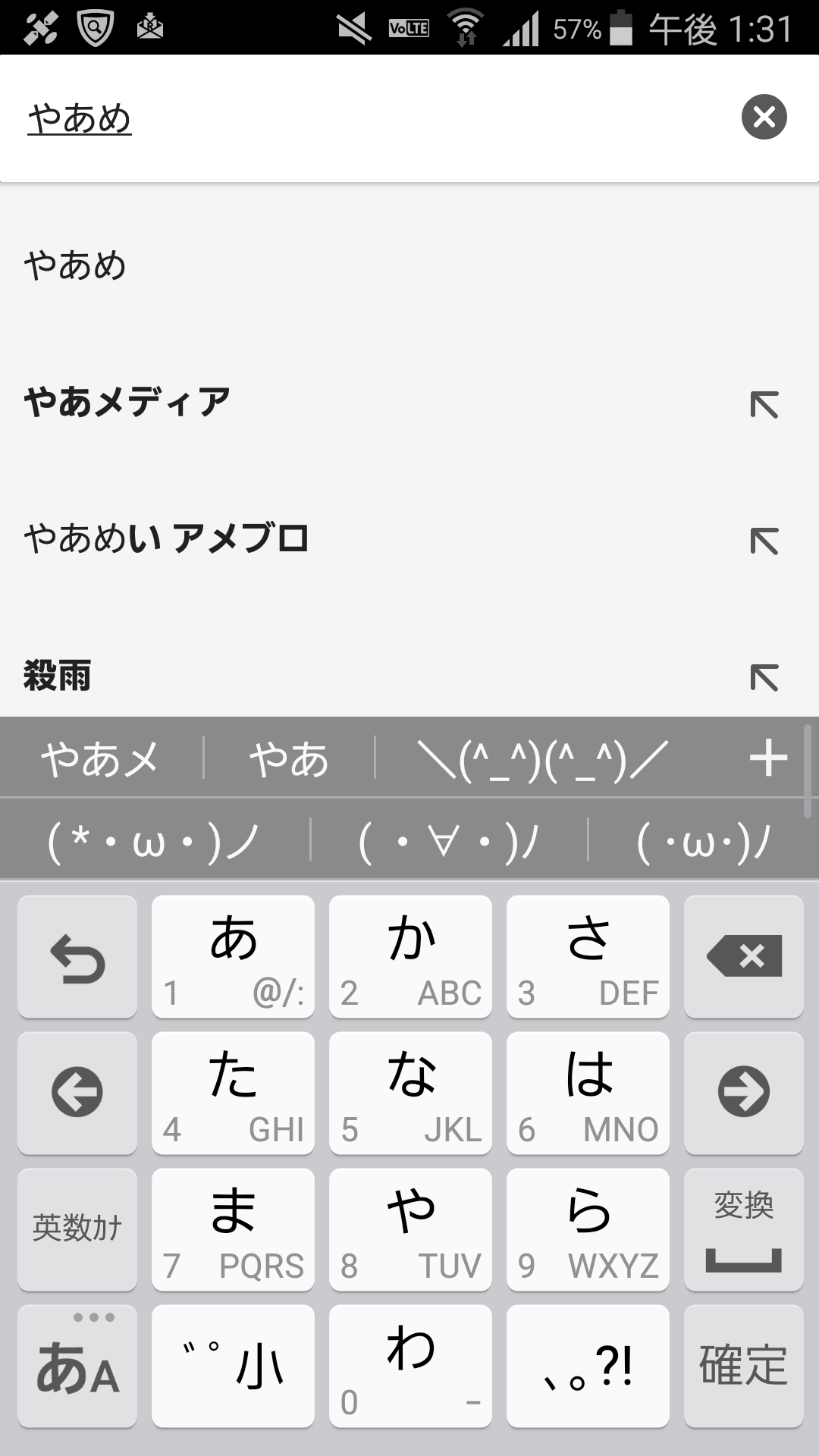Tap the 英数カナ conversion key
819x1456 pixels.
pyautogui.click(x=77, y=1228)
